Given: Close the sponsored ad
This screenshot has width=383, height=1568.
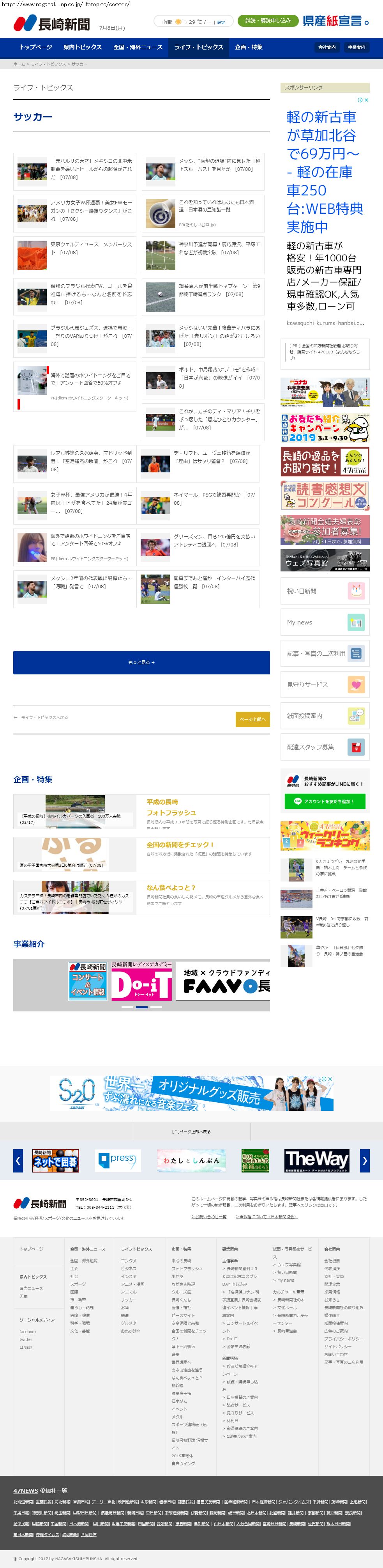Looking at the screenshot, I should pos(366,100).
